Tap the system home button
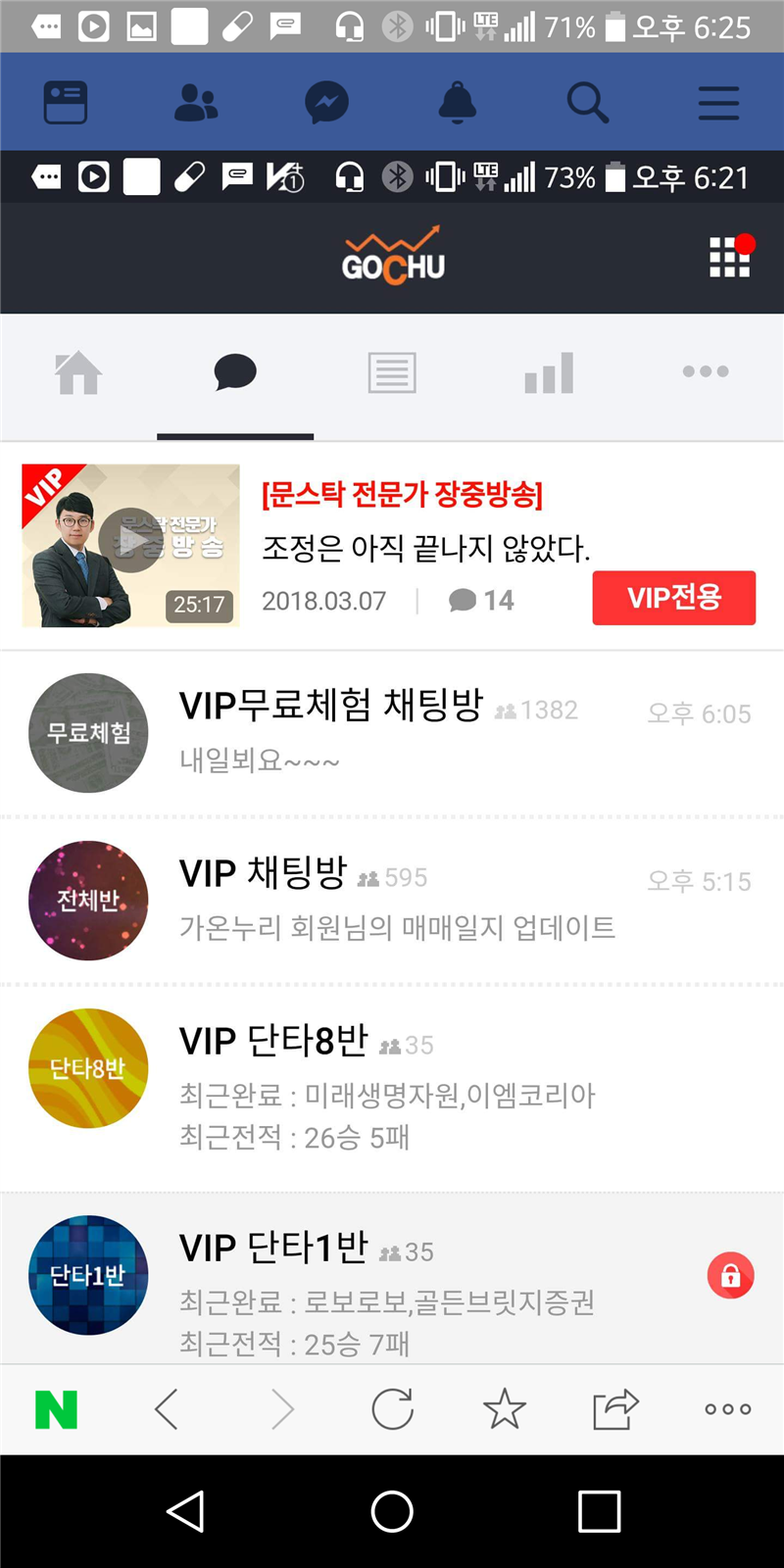 point(392,1511)
